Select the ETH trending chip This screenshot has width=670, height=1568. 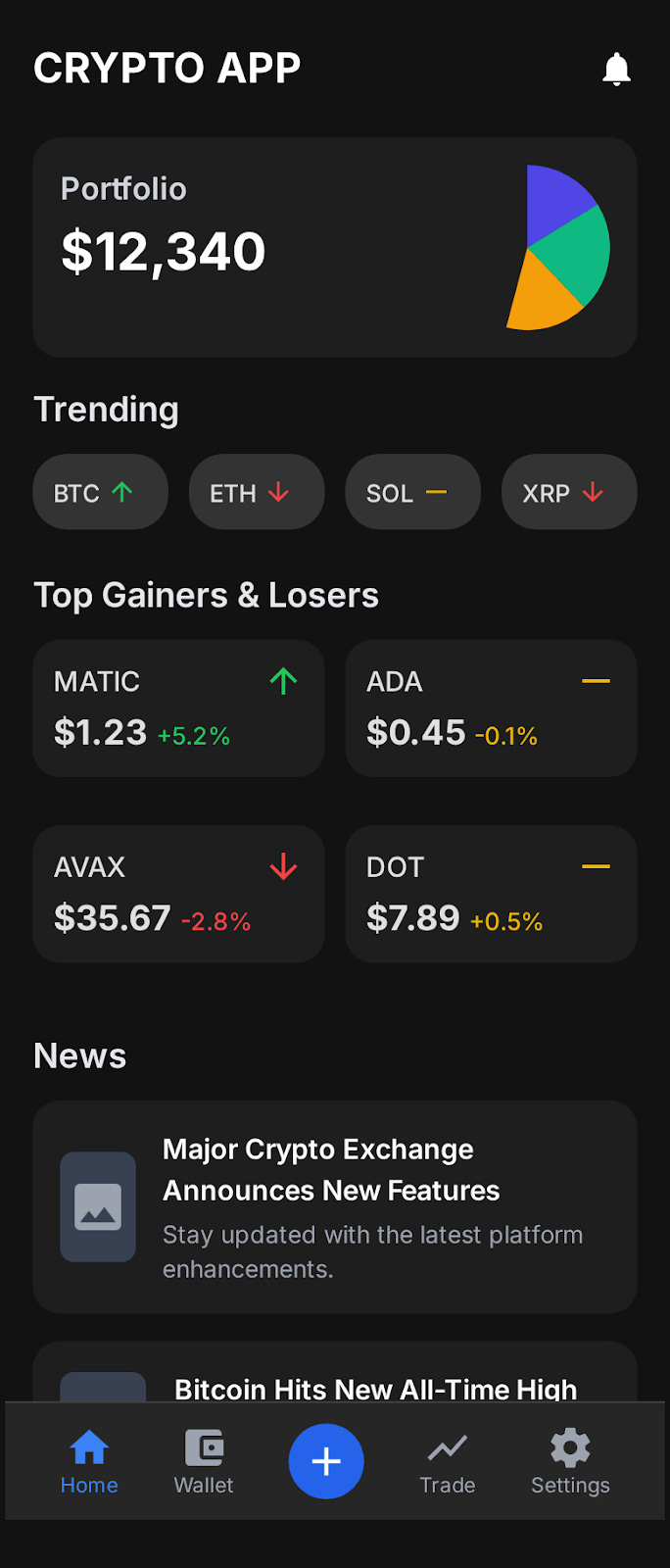point(256,492)
